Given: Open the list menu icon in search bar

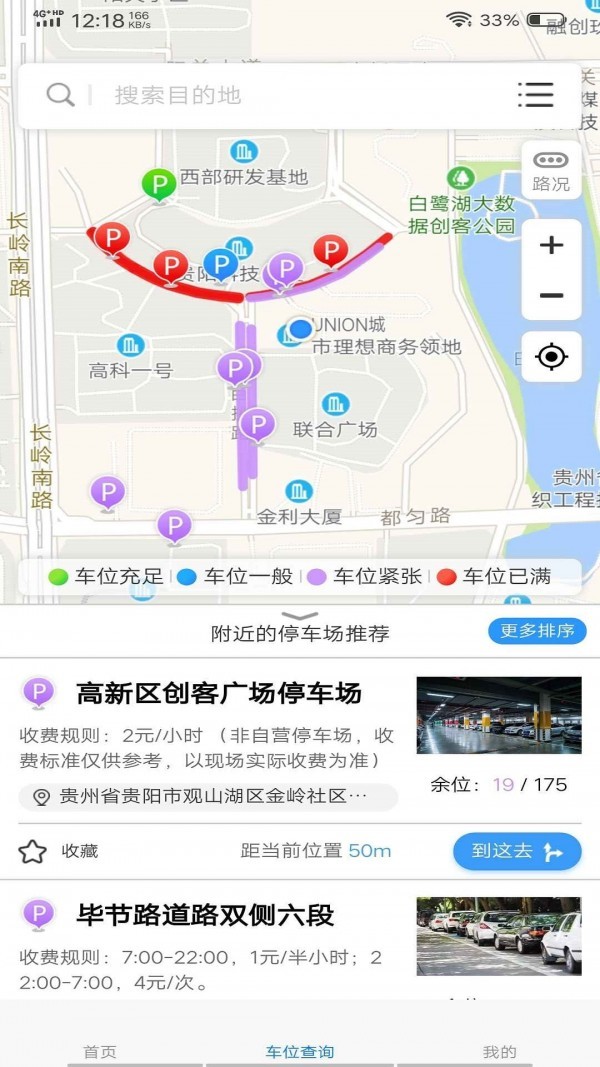Looking at the screenshot, I should [x=536, y=95].
